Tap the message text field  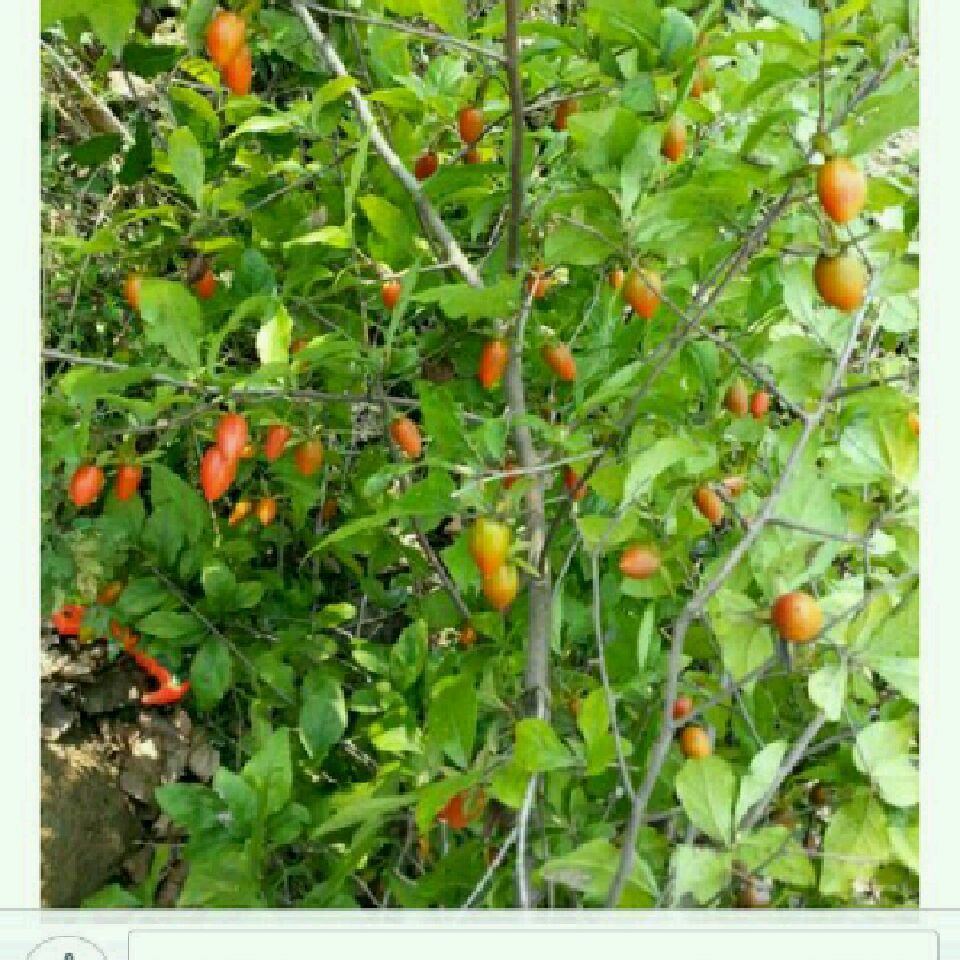click(x=533, y=945)
